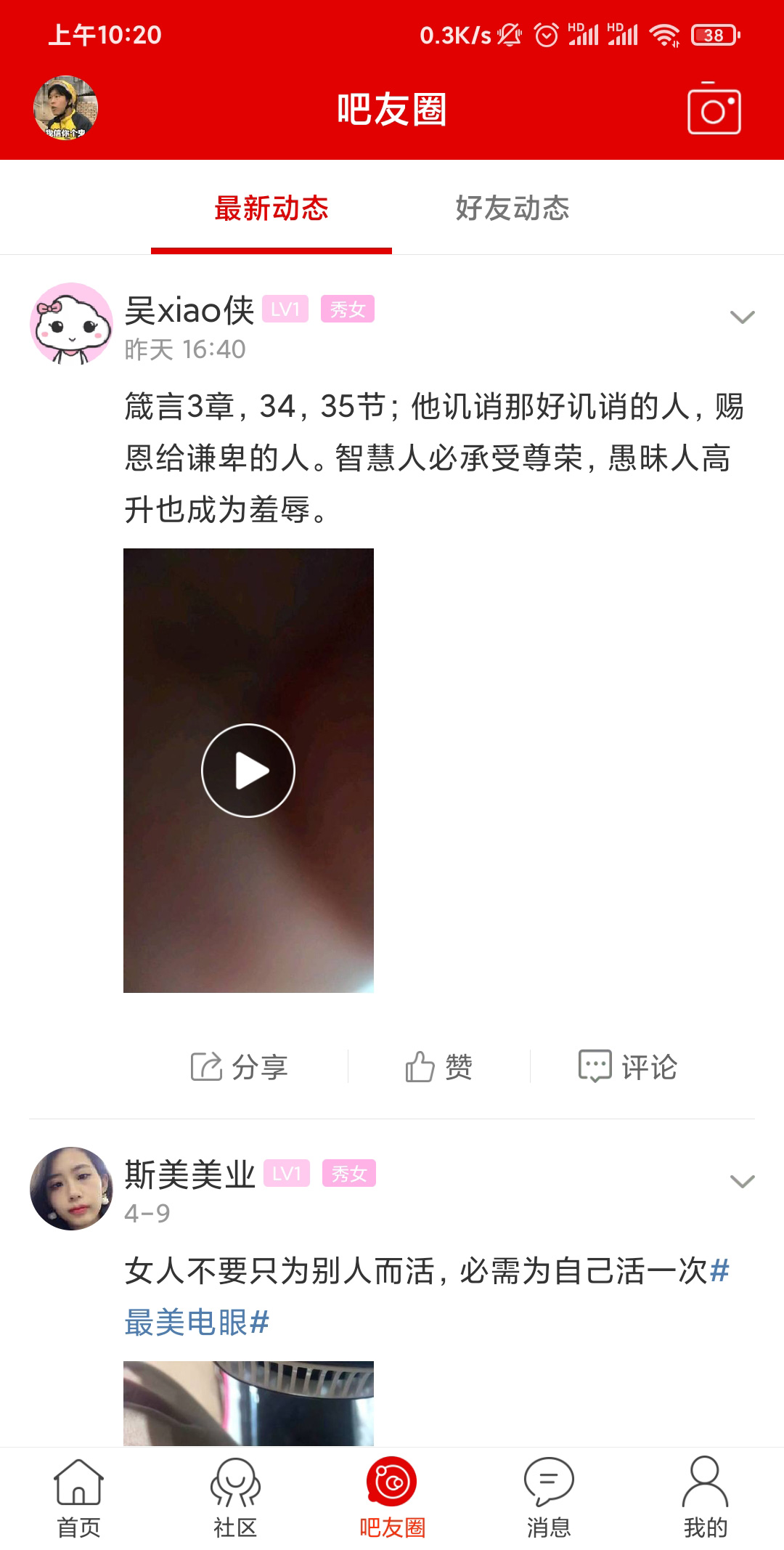Expand options on 吴xiao侠's post

tap(742, 317)
